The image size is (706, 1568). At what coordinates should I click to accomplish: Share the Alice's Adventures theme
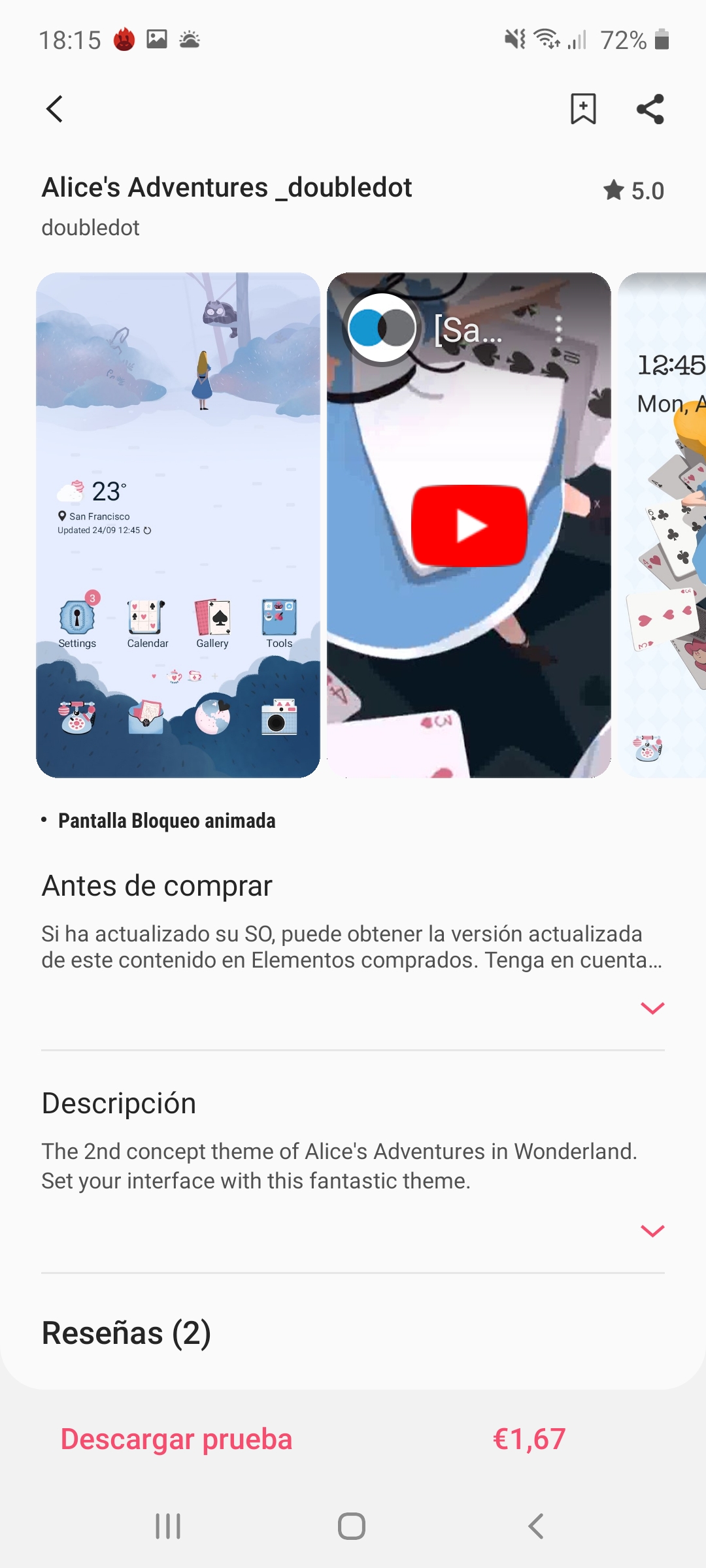pyautogui.click(x=650, y=108)
